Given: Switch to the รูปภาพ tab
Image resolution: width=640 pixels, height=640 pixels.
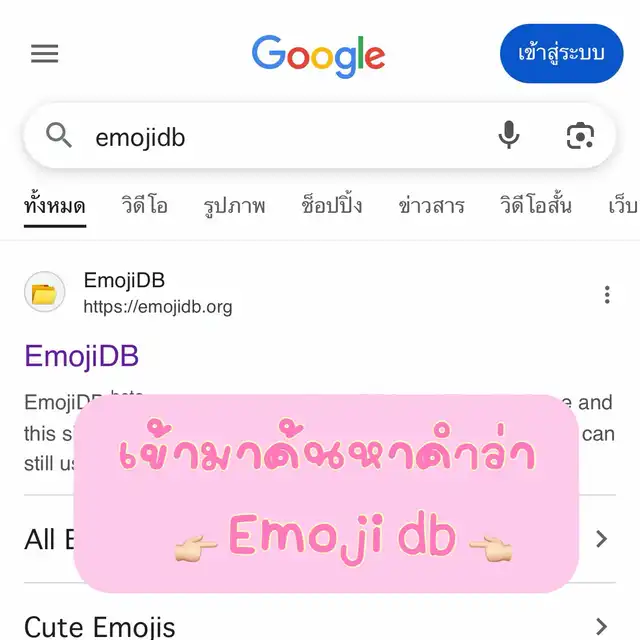Looking at the screenshot, I should pyautogui.click(x=234, y=206).
